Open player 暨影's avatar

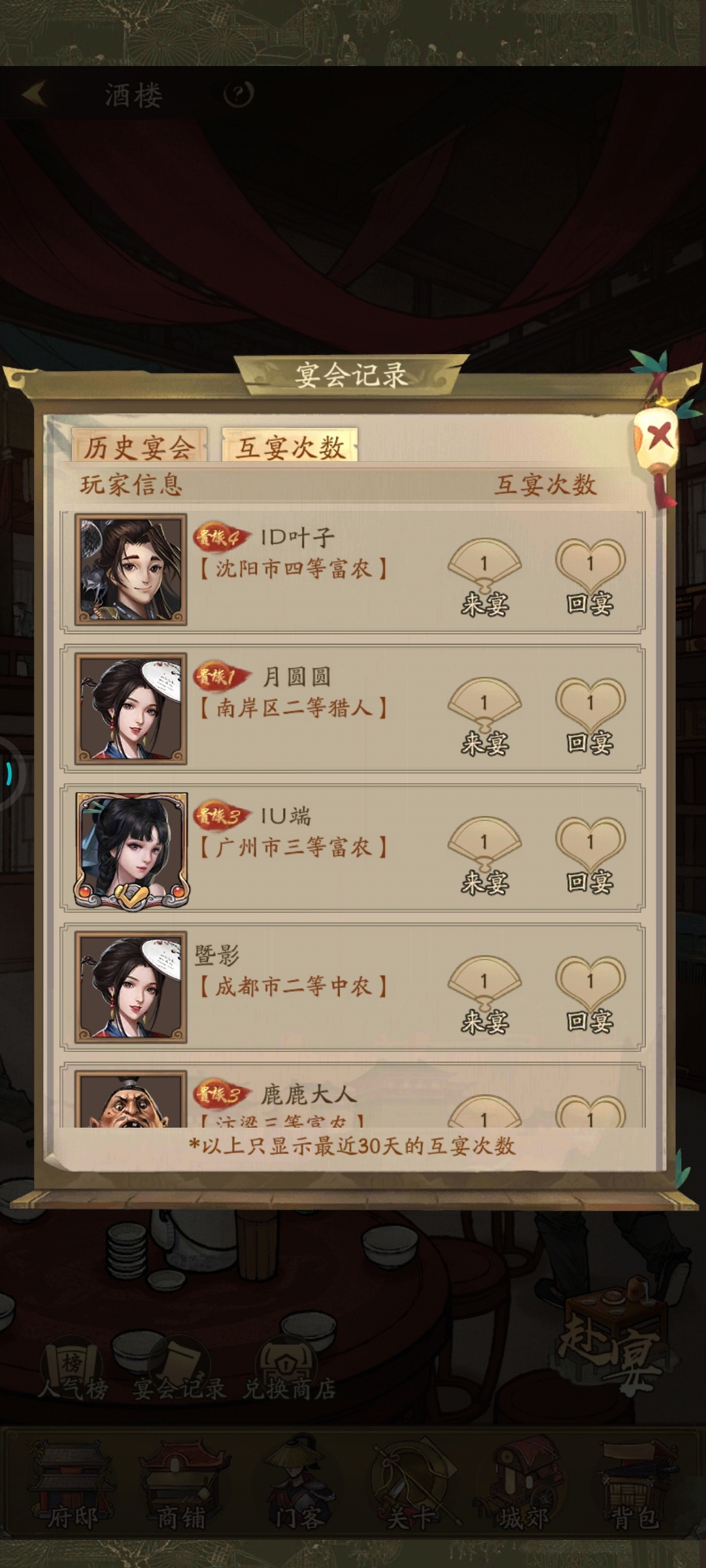coord(131,987)
